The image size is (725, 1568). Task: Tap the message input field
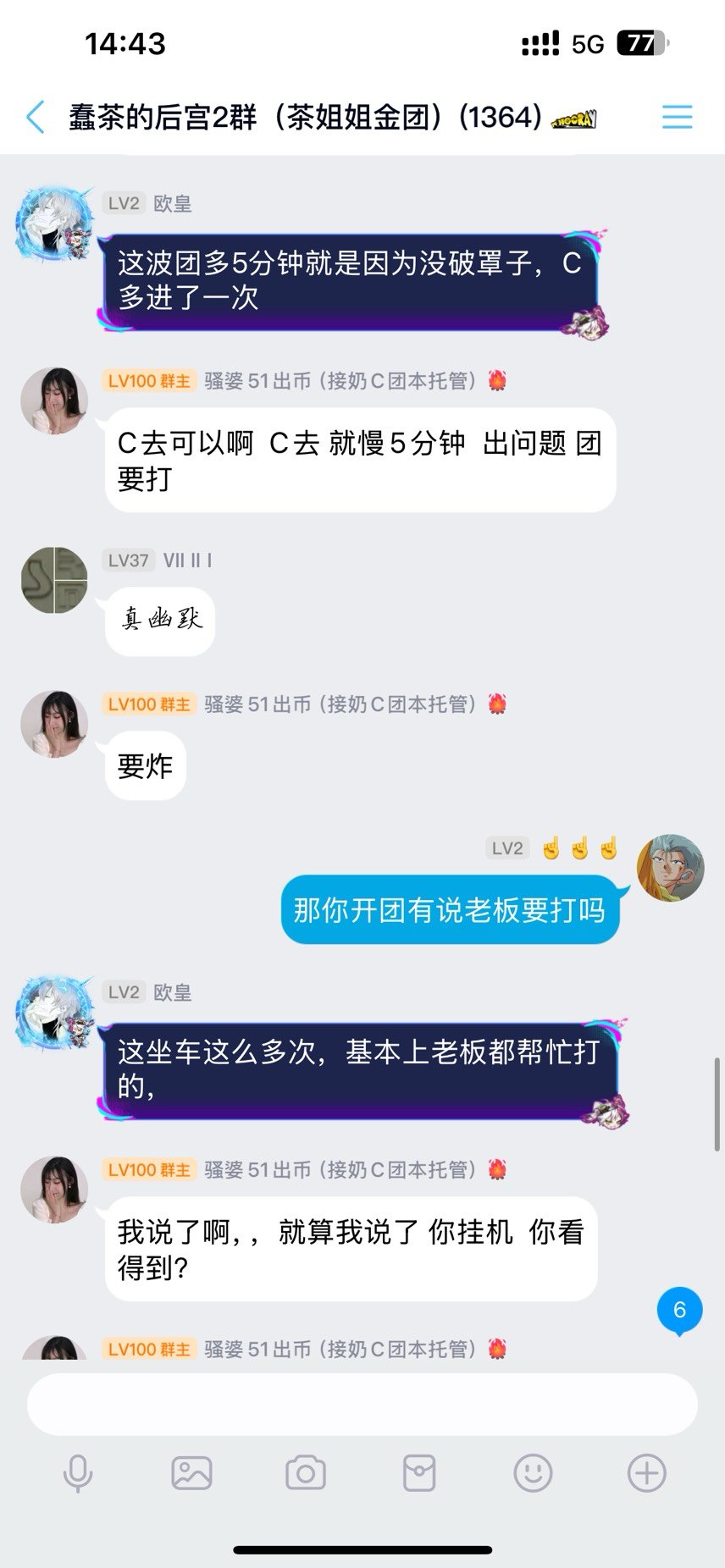362,1404
